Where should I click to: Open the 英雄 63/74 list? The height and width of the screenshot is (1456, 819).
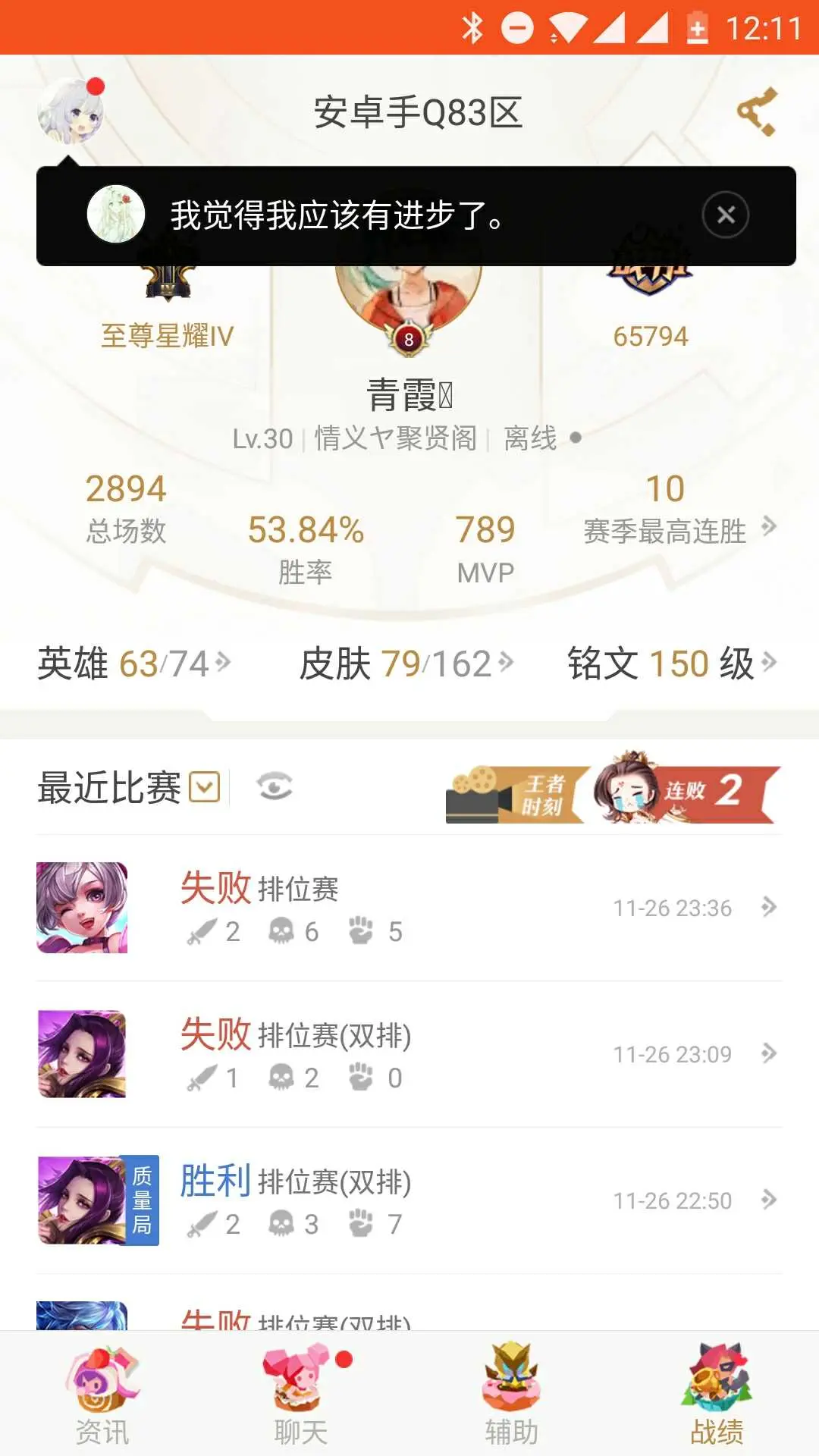(133, 664)
